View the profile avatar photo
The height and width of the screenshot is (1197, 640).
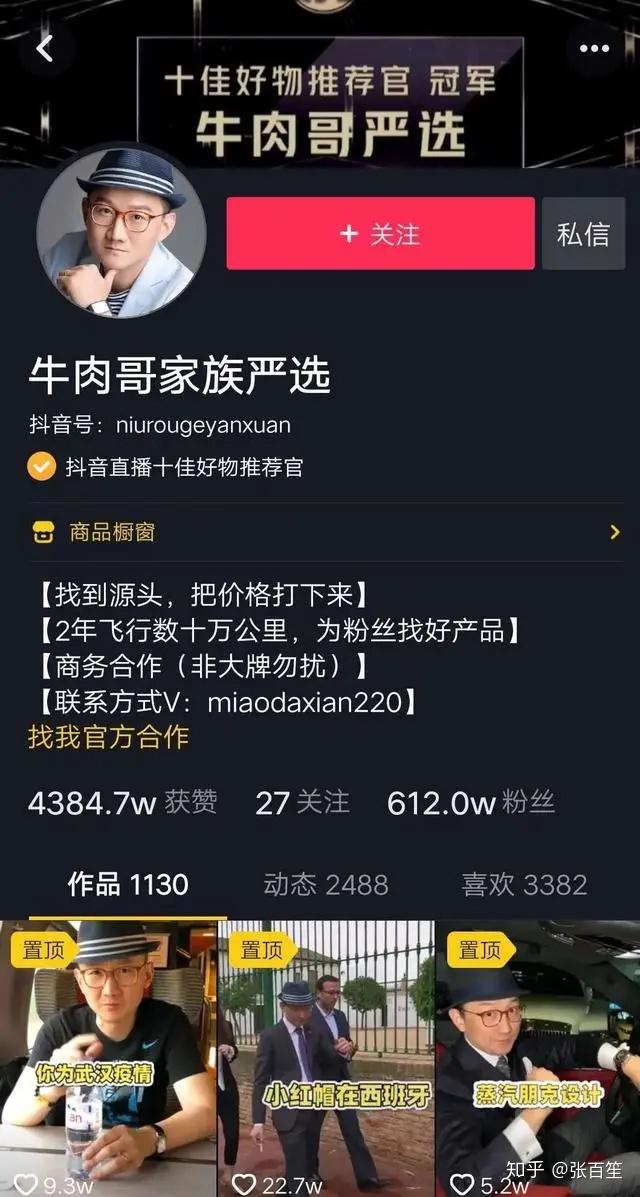pyautogui.click(x=121, y=233)
